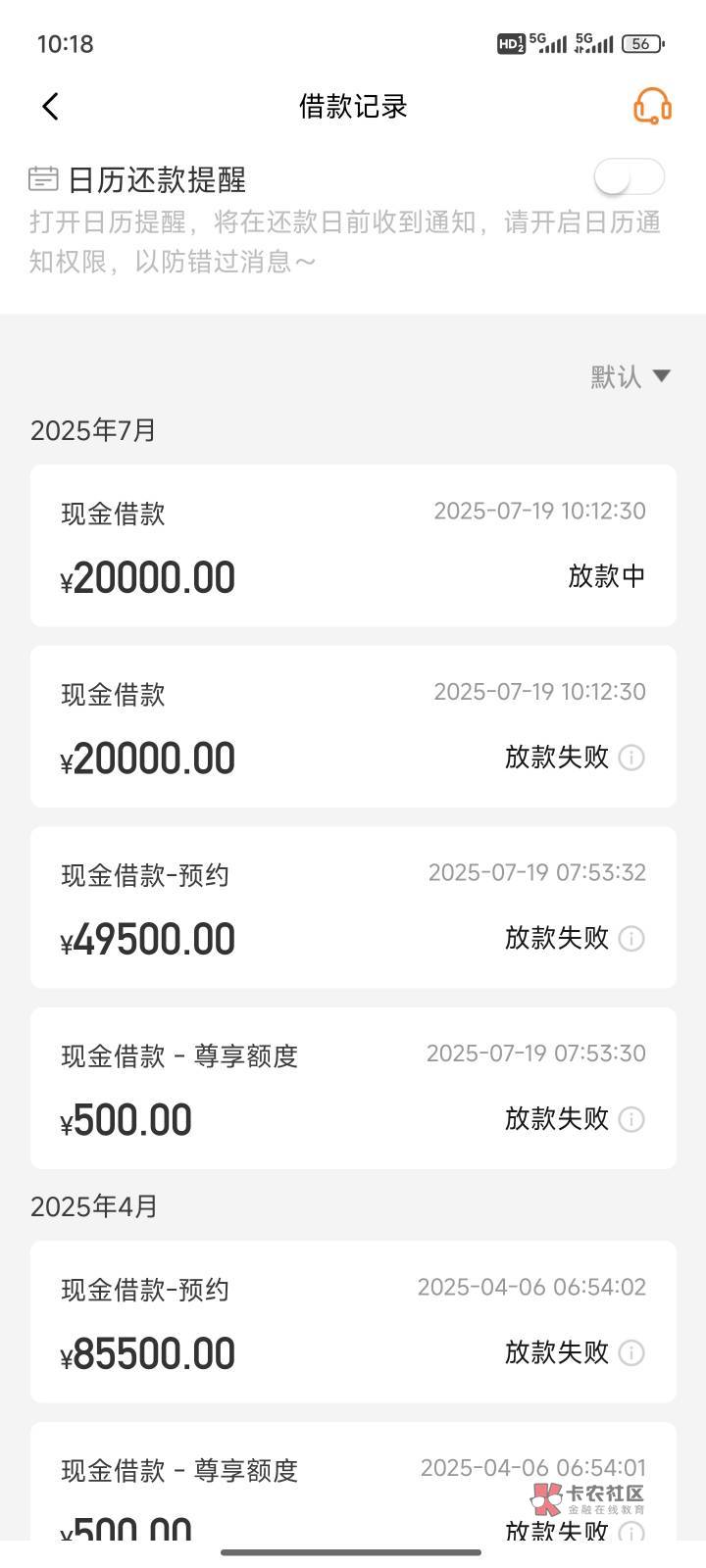
Task: Open 2025-07-19 ¥500.00 尊享额度 record
Action: click(353, 1088)
